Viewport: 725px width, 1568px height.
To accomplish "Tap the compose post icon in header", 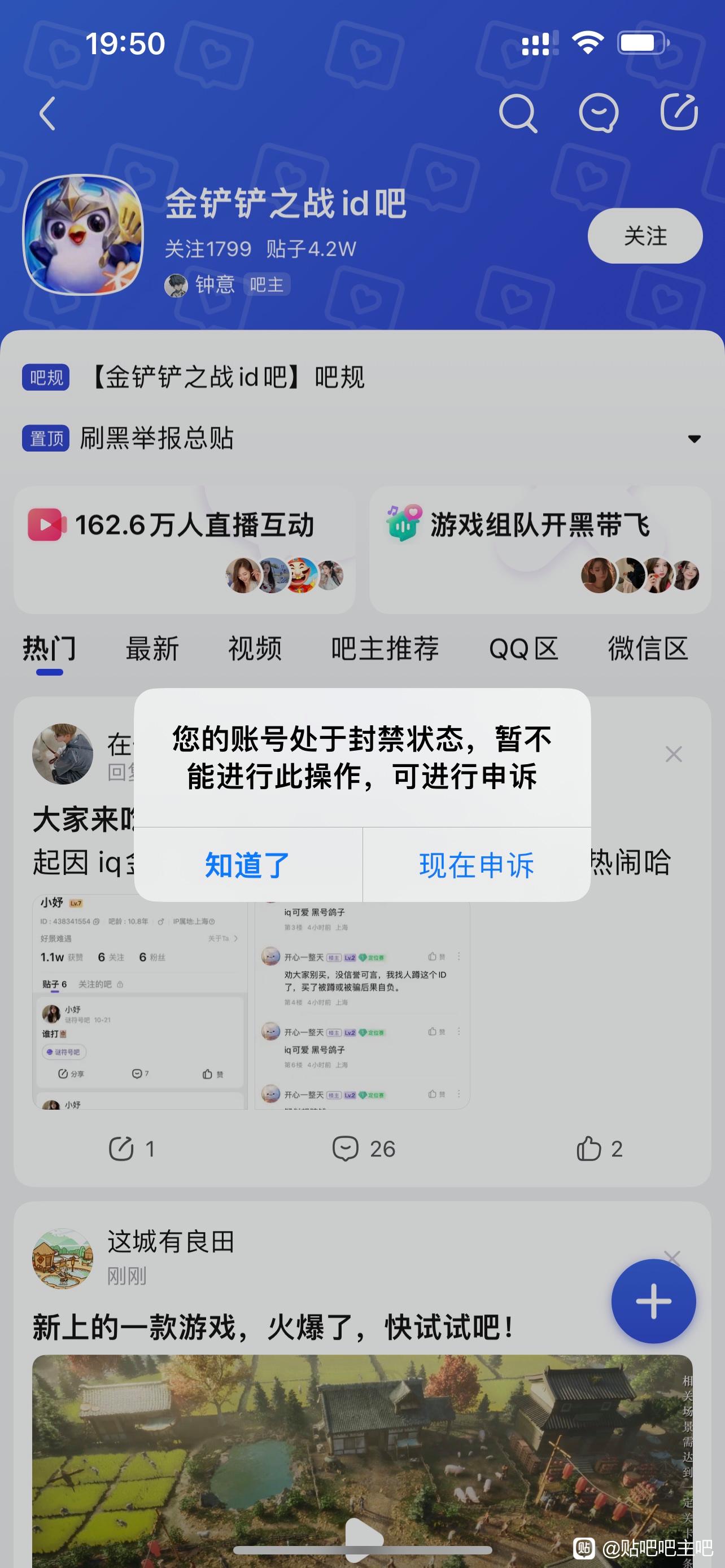I will tap(679, 113).
